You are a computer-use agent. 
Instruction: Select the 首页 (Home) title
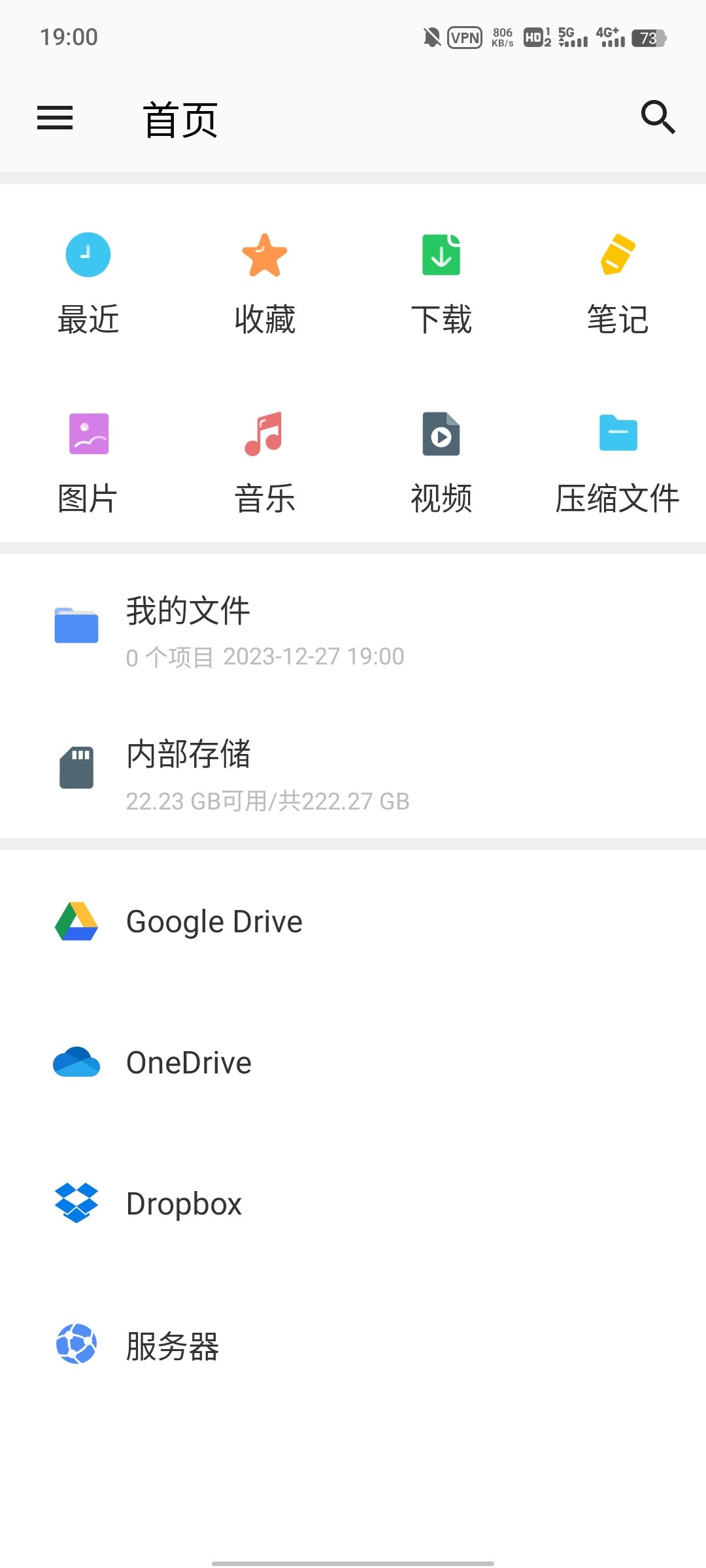180,119
